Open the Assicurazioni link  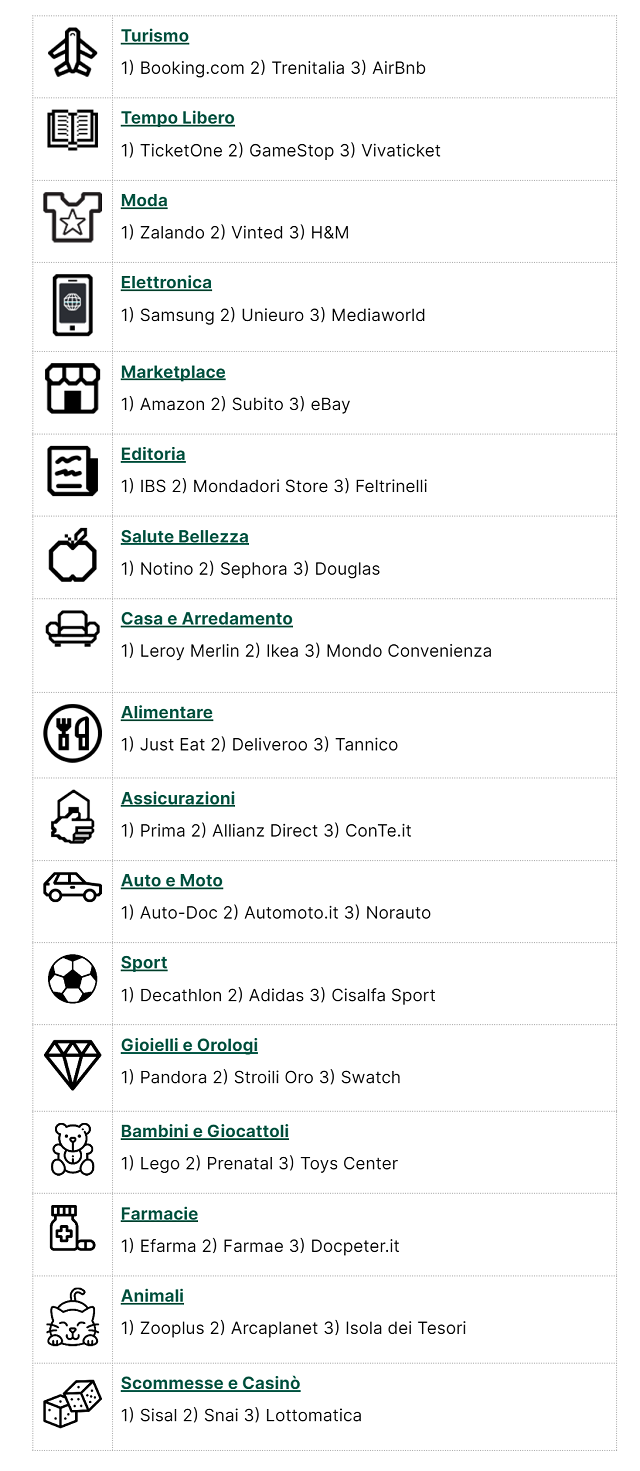178,798
